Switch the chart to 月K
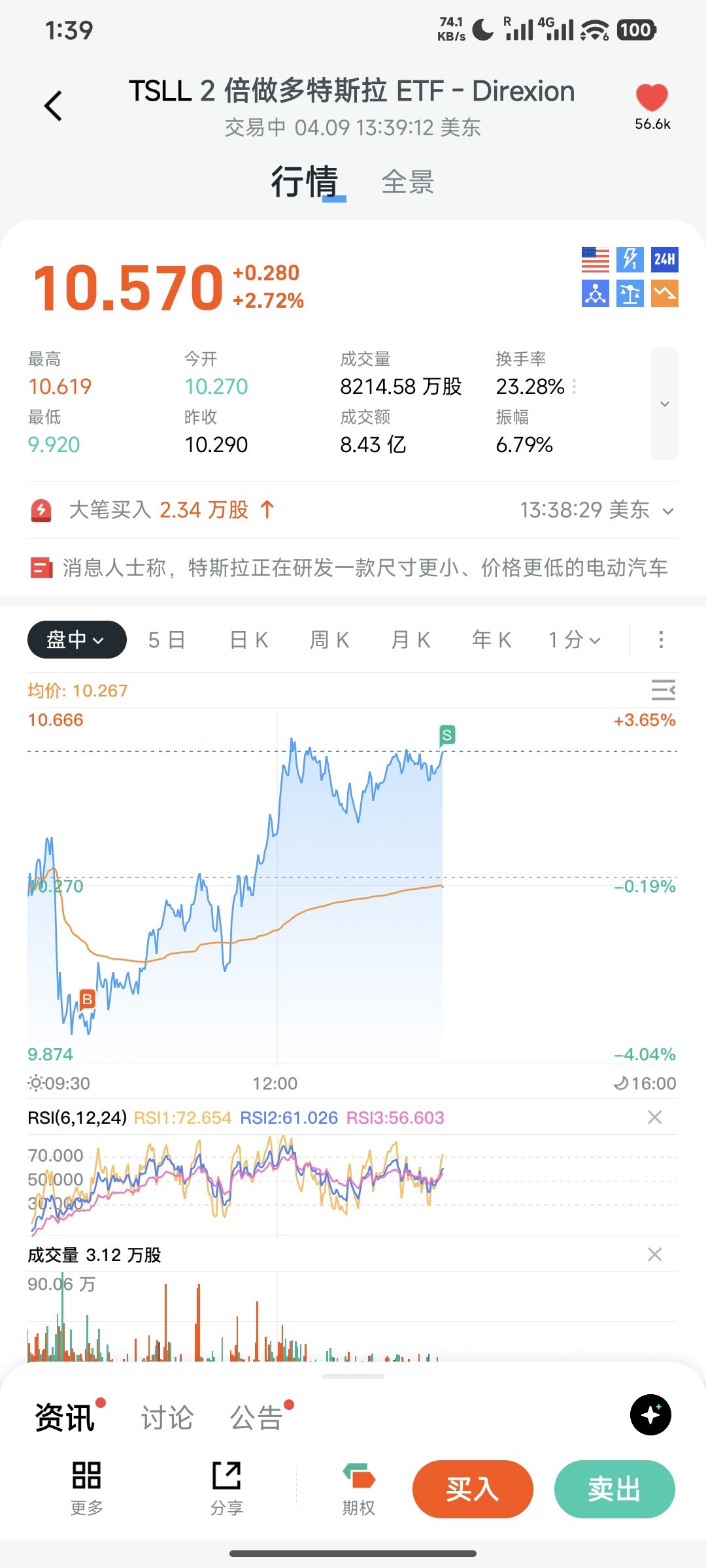This screenshot has width=706, height=1568. (x=411, y=640)
